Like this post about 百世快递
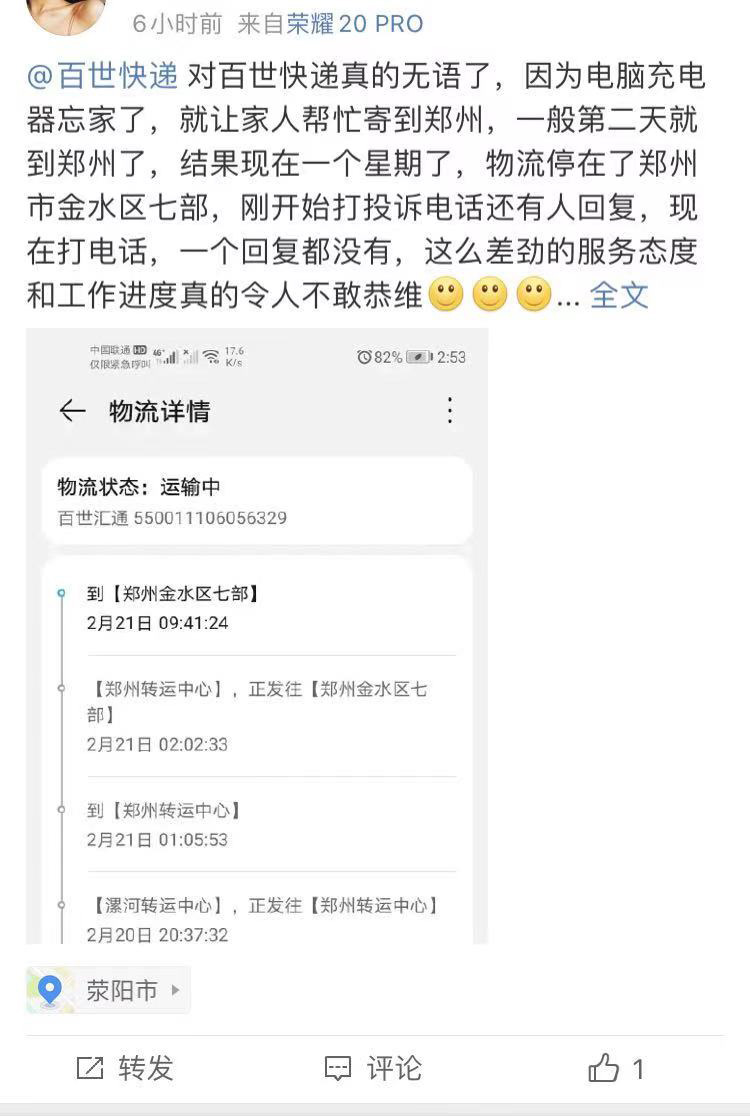This screenshot has width=750, height=1116. 614,1068
